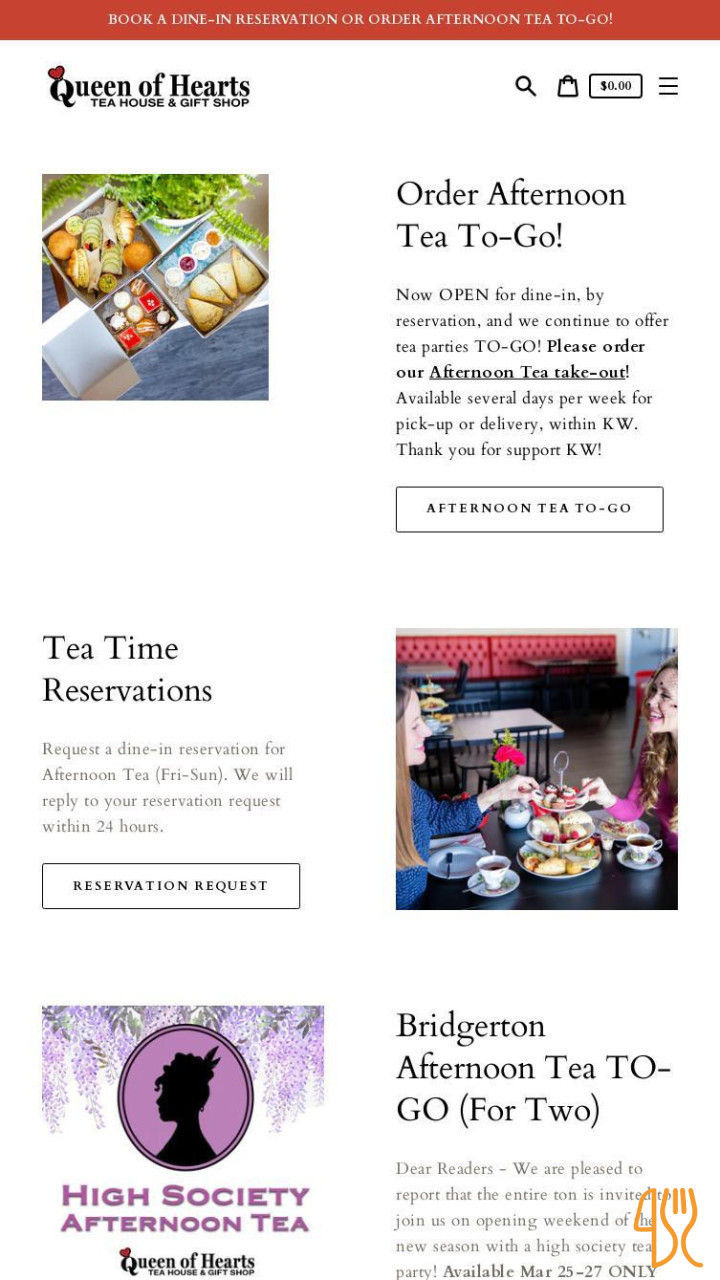Open the High Society Afternoon Tea image

pyautogui.click(x=183, y=1140)
